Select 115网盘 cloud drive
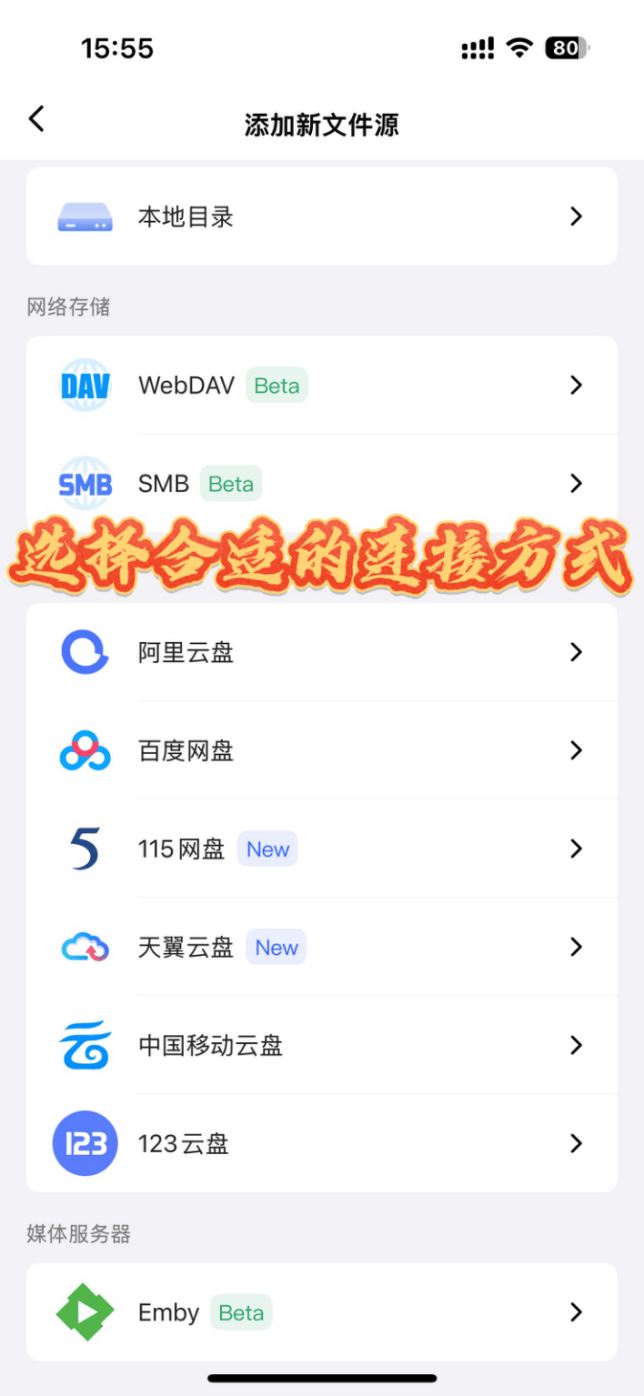Image resolution: width=644 pixels, height=1396 pixels. (x=321, y=849)
